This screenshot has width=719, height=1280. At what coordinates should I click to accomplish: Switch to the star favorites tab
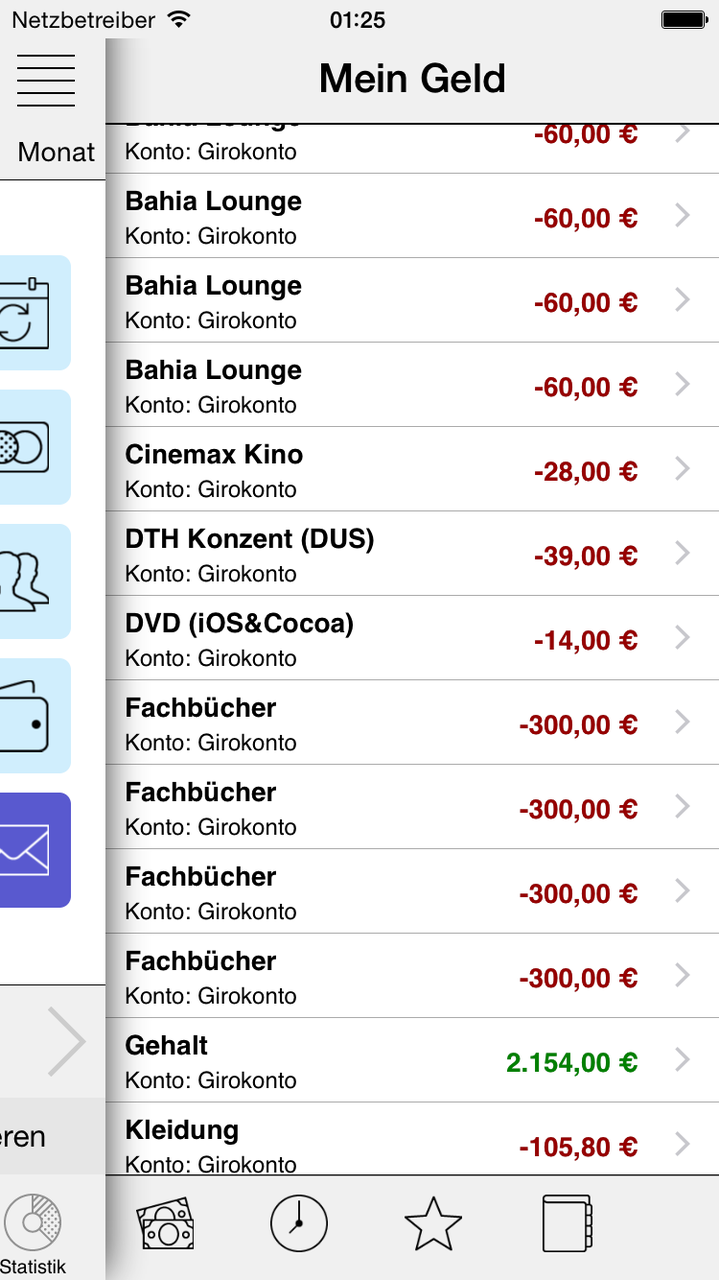433,1222
